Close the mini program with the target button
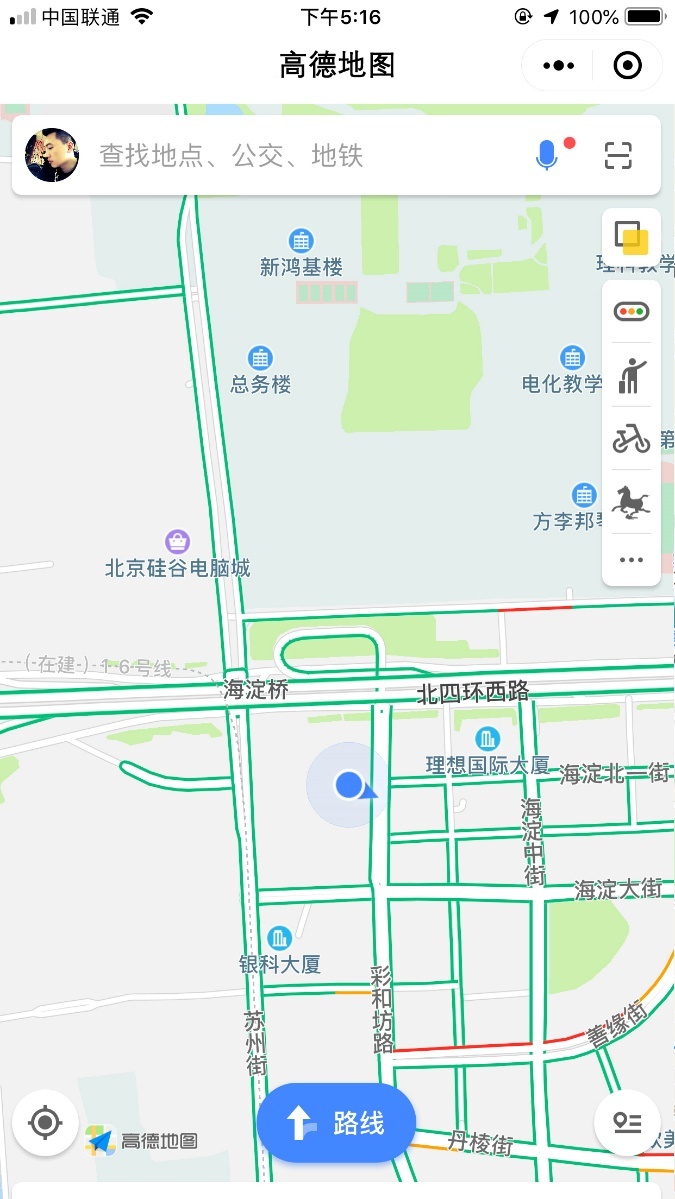Image resolution: width=675 pixels, height=1199 pixels. pyautogui.click(x=627, y=66)
